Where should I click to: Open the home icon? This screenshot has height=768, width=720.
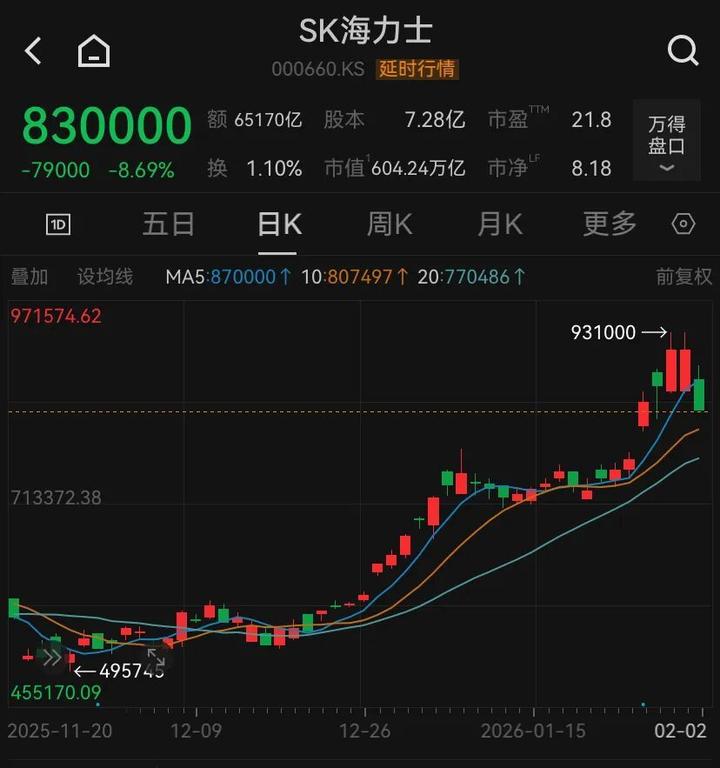point(94,51)
